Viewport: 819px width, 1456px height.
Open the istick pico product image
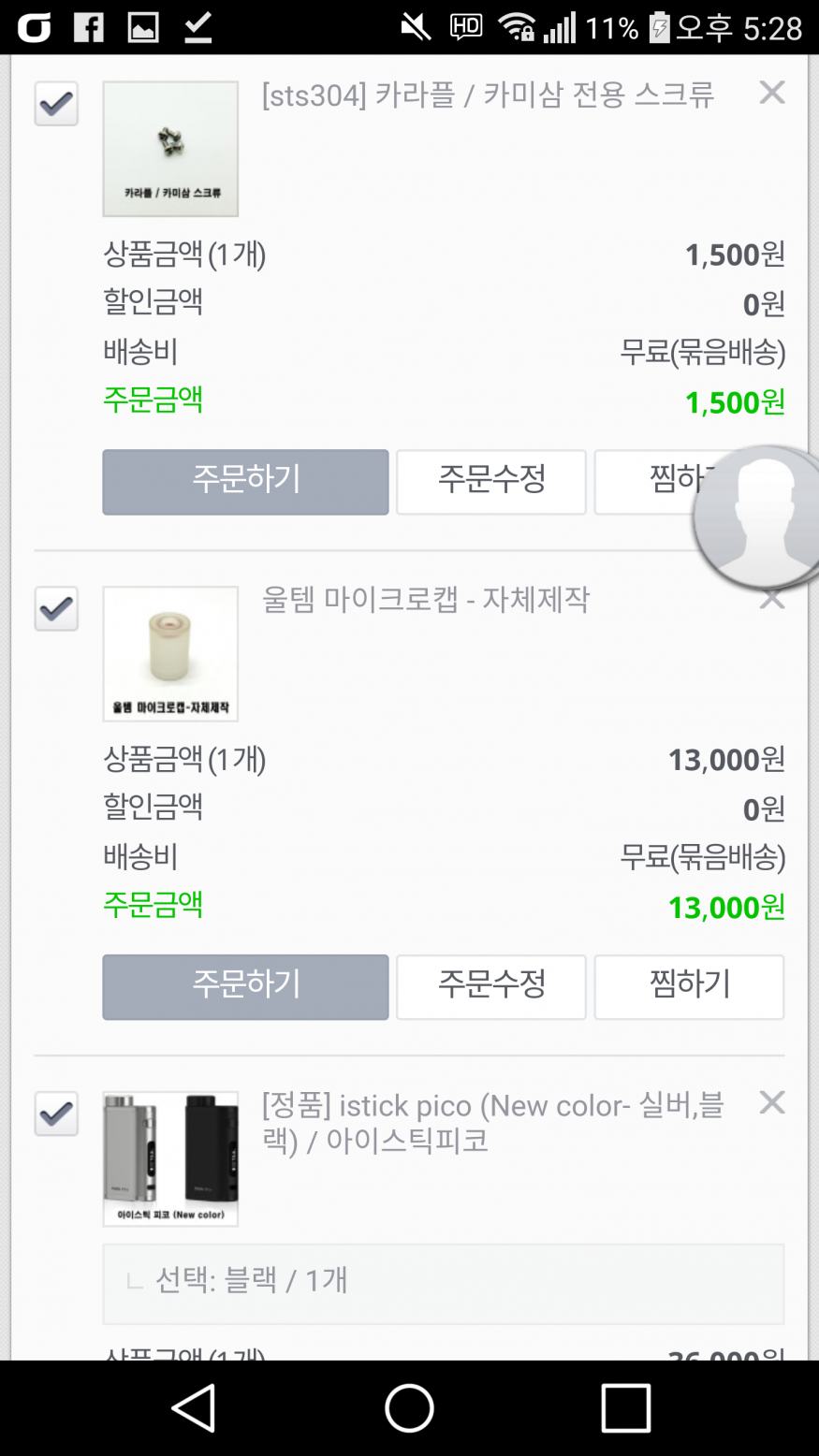coord(170,1159)
